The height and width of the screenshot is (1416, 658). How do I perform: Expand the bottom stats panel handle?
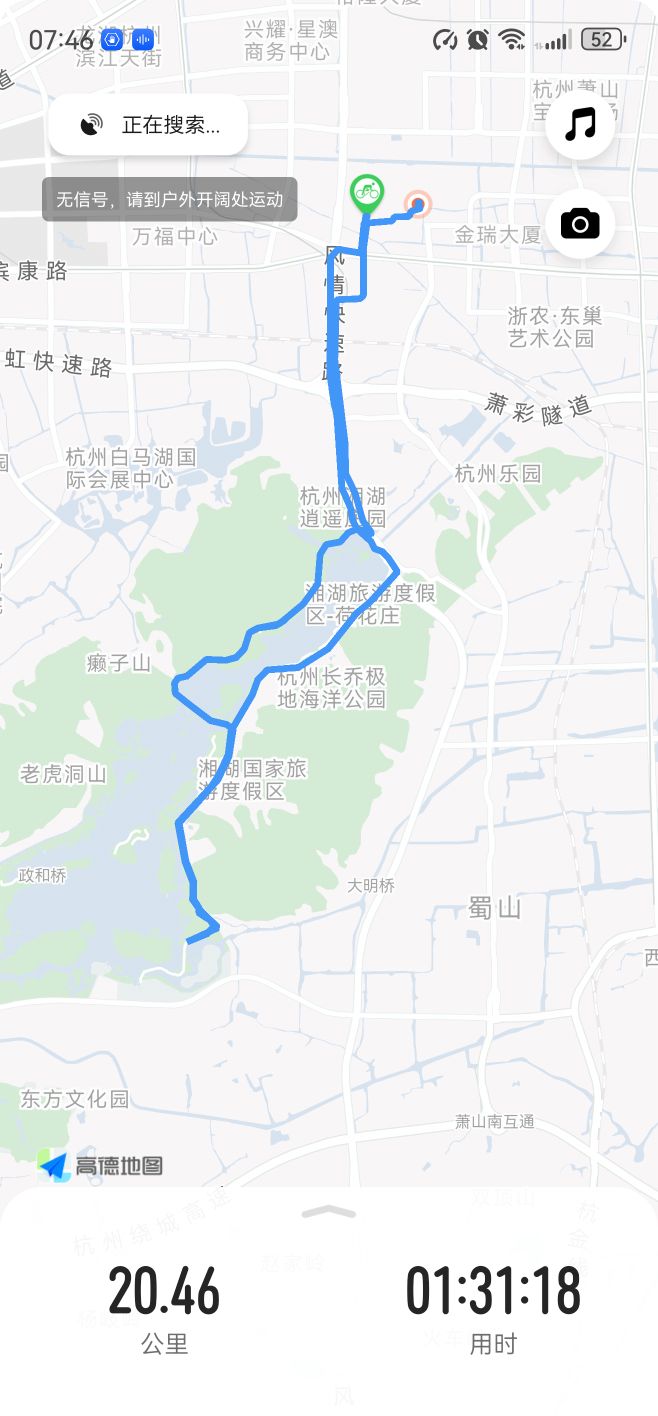[328, 1211]
